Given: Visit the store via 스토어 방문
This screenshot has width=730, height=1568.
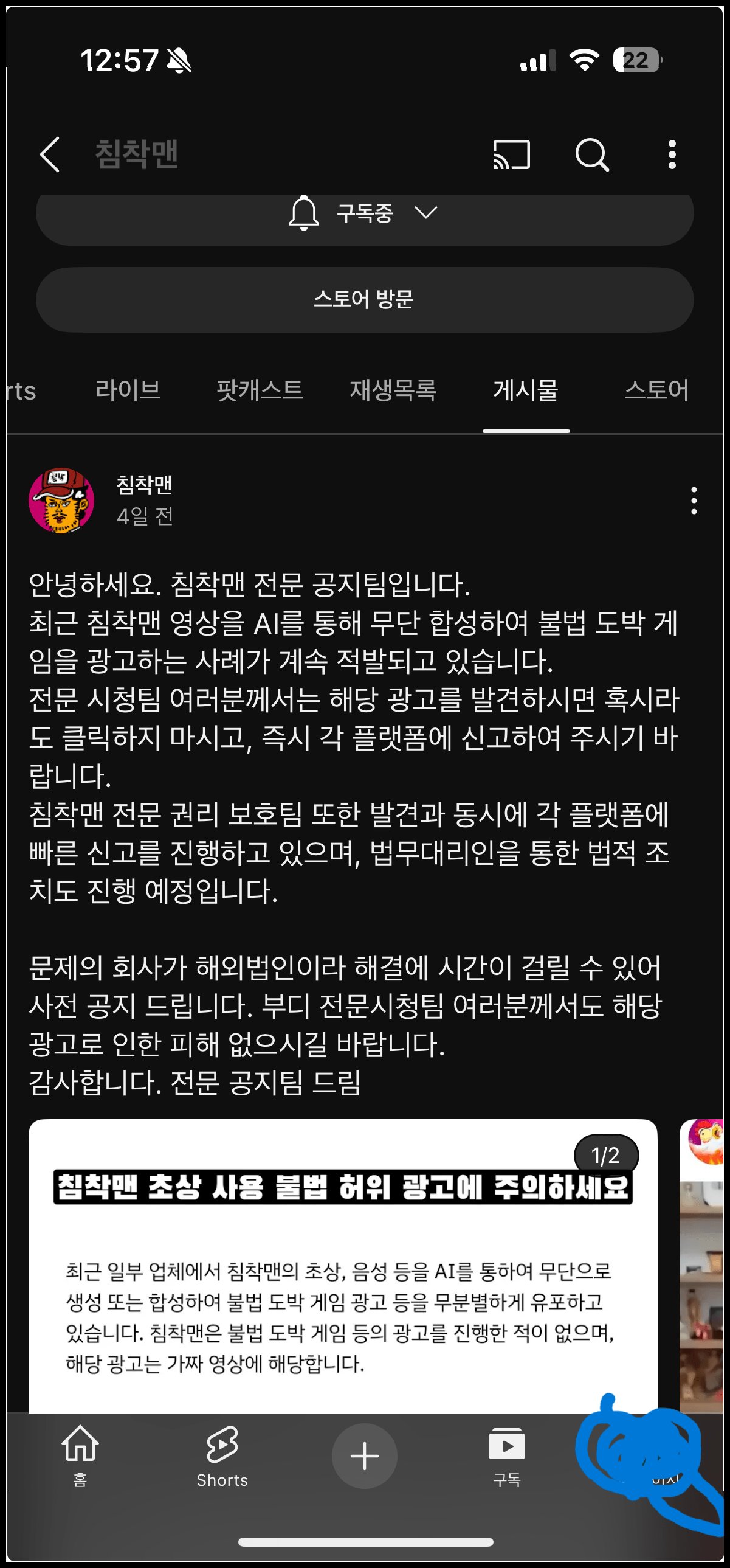Looking at the screenshot, I should (363, 299).
